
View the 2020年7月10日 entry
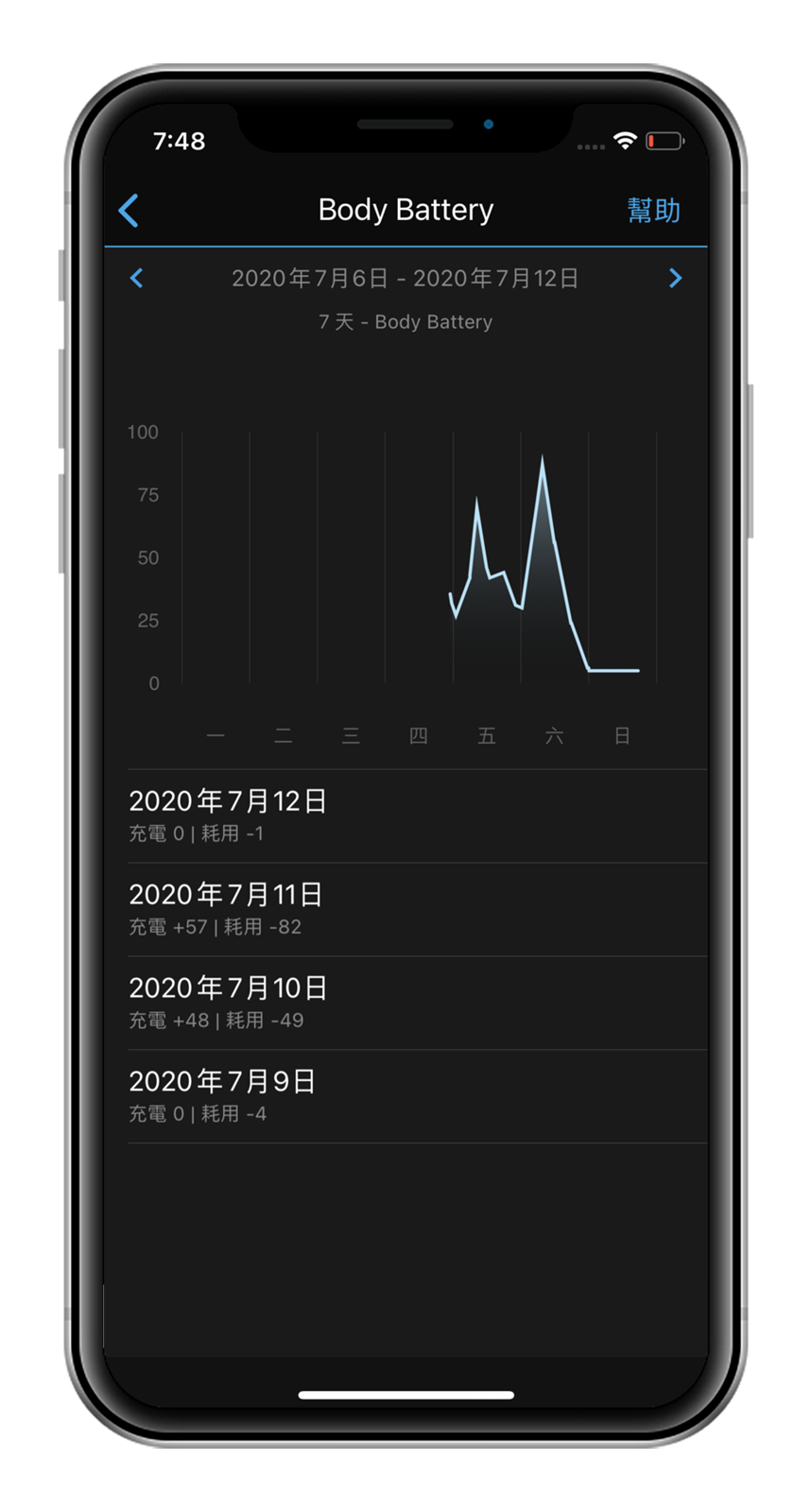(x=416, y=1003)
